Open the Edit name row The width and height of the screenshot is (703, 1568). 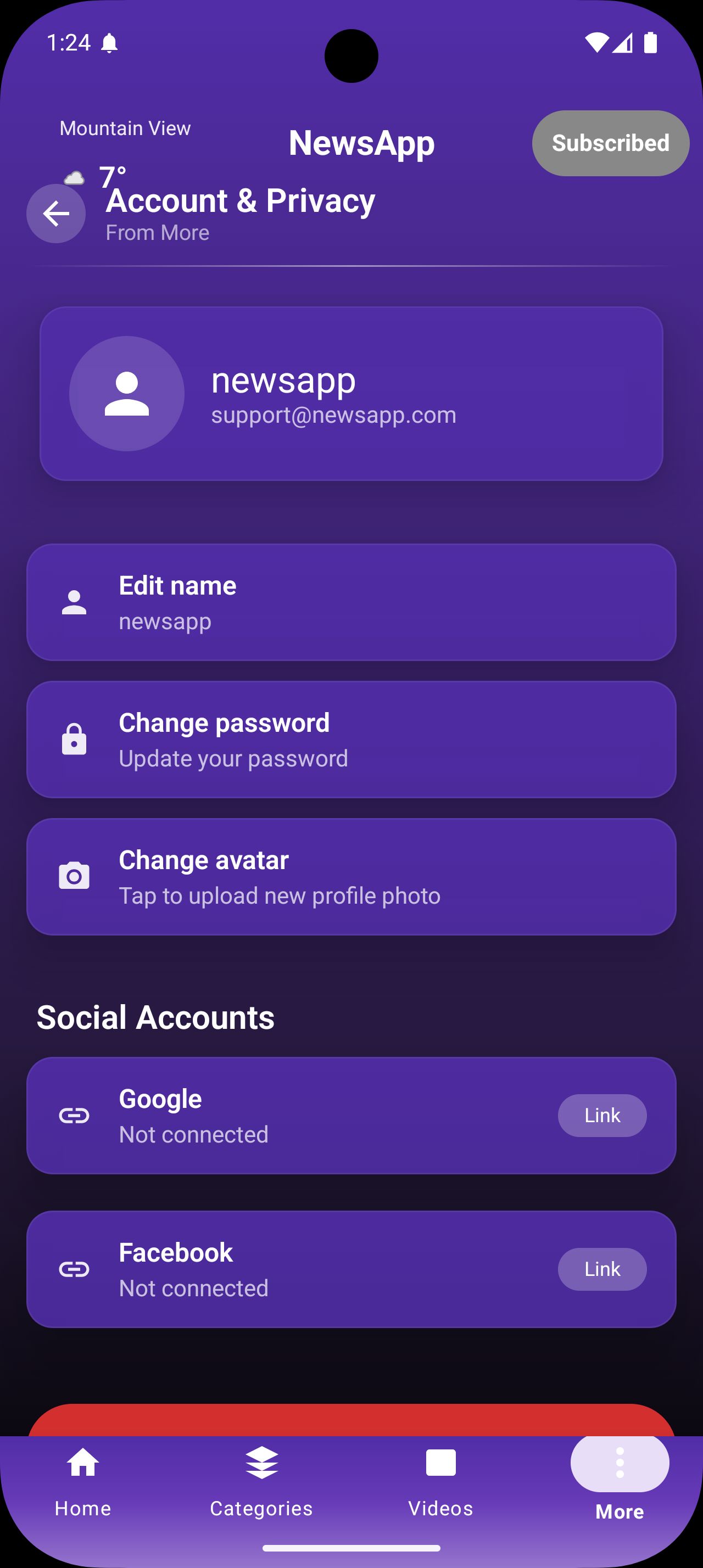click(351, 602)
